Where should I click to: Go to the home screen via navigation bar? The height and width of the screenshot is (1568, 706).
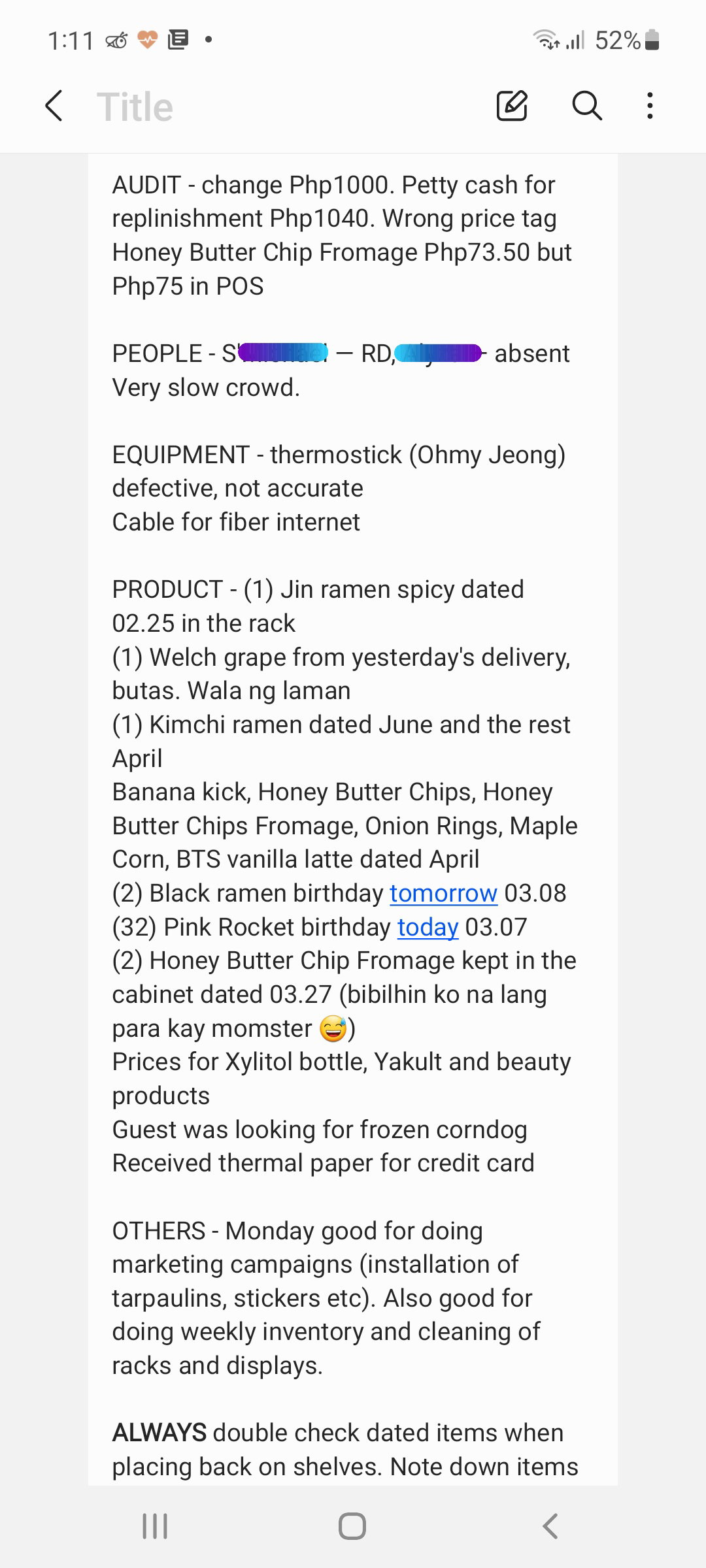click(352, 1526)
